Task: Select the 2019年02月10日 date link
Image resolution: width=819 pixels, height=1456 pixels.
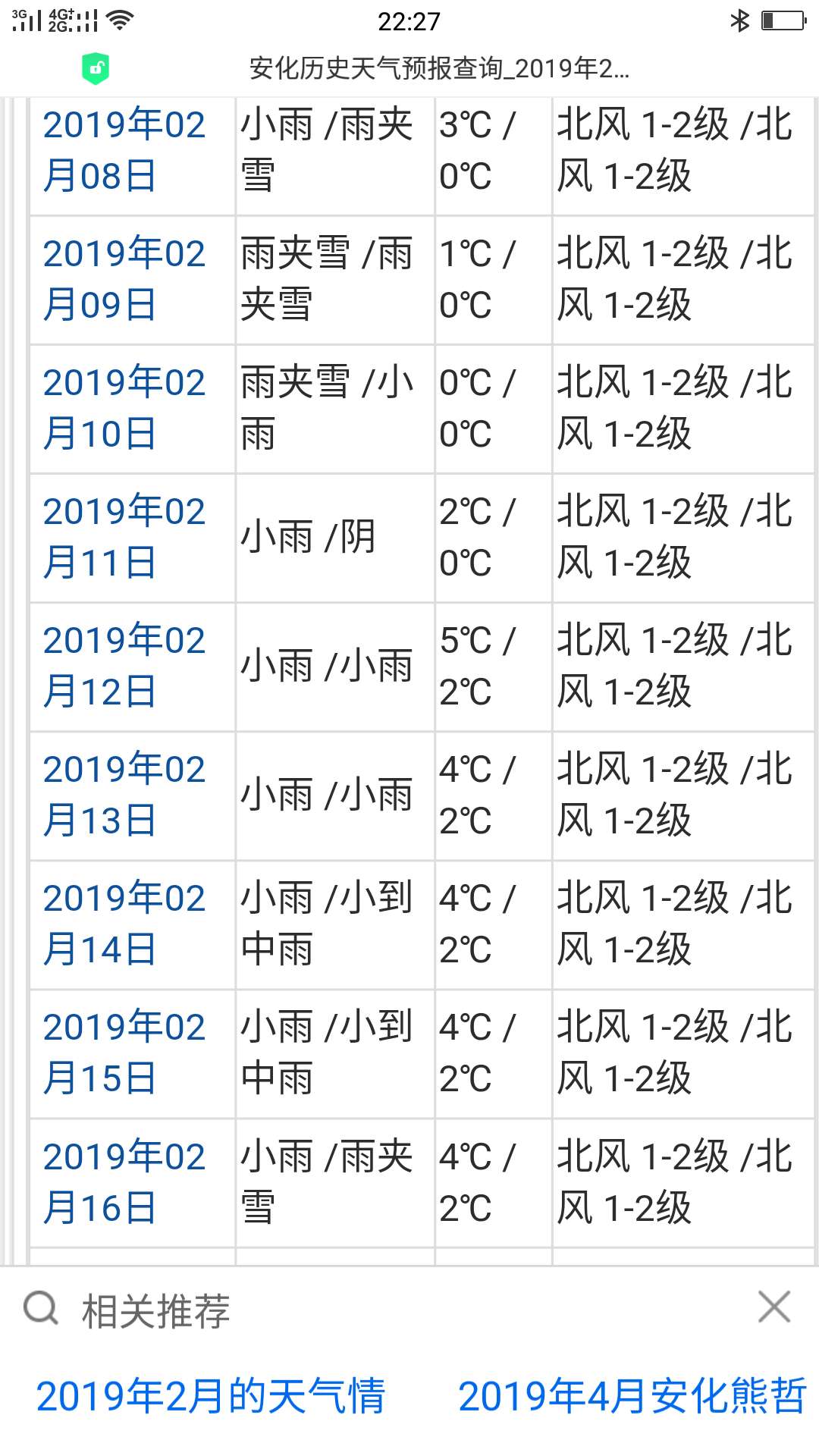Action: coord(124,408)
